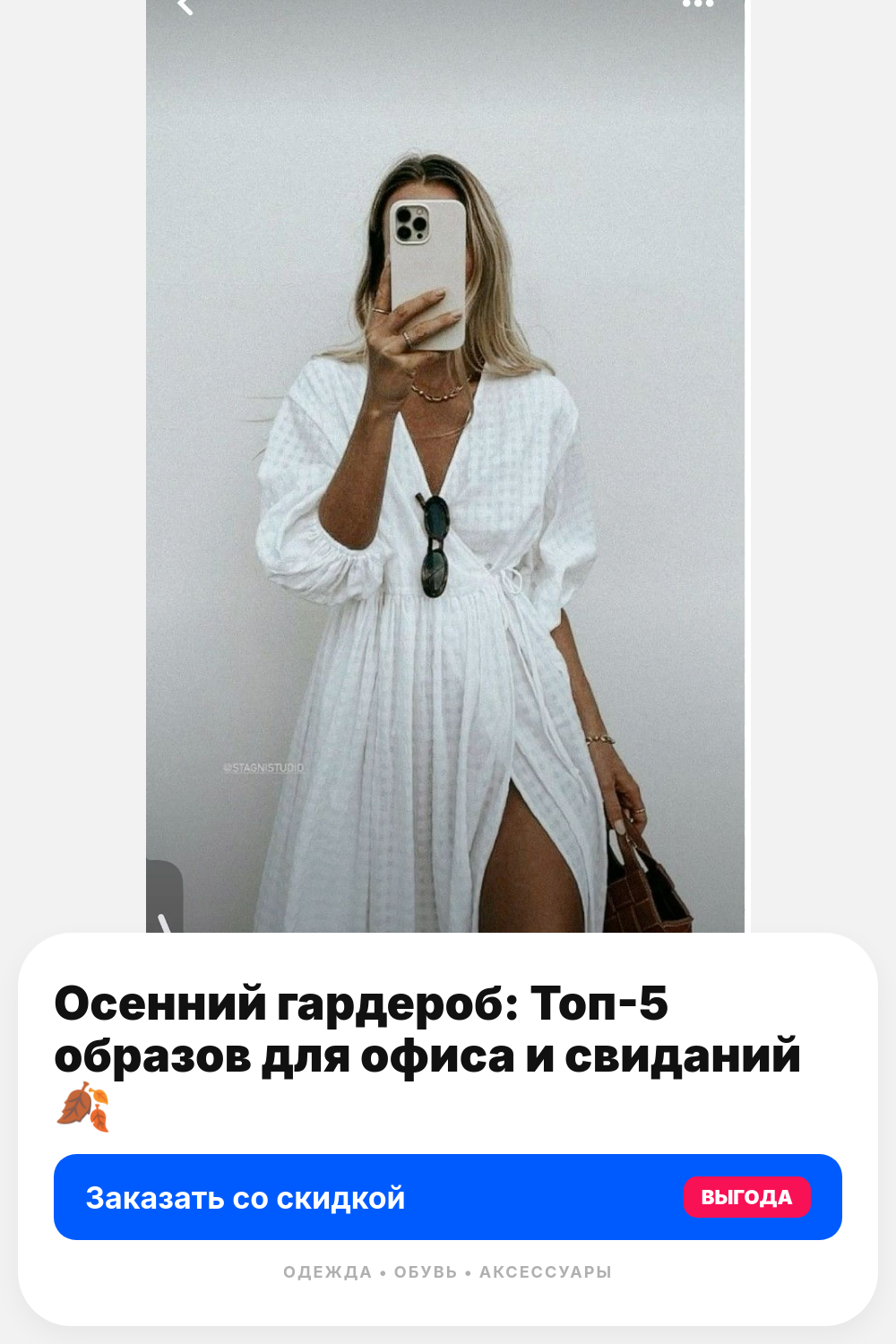Tap the Заказать со скидкой button

point(448,1197)
